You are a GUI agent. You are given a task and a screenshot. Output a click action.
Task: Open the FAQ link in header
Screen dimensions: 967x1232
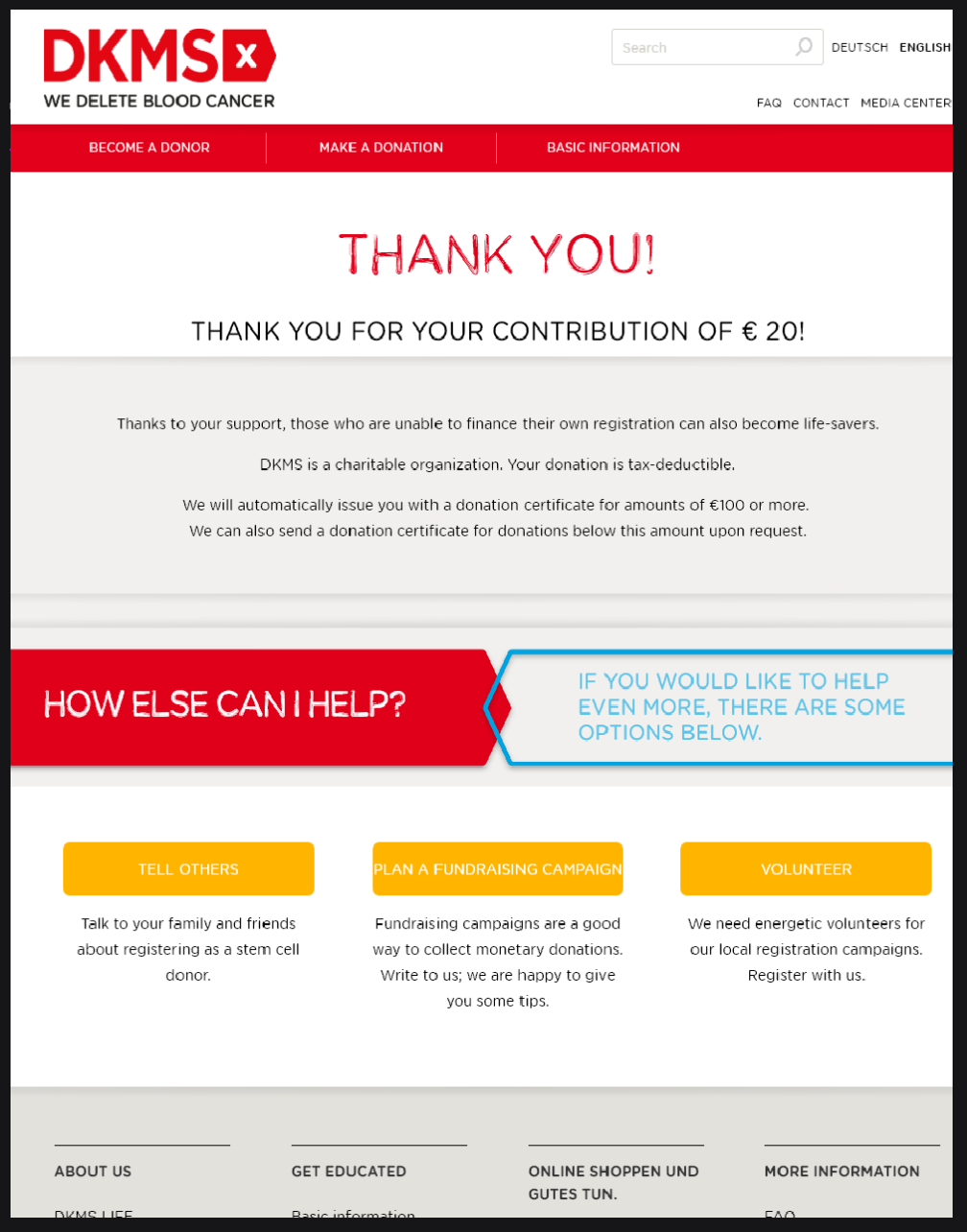(769, 103)
